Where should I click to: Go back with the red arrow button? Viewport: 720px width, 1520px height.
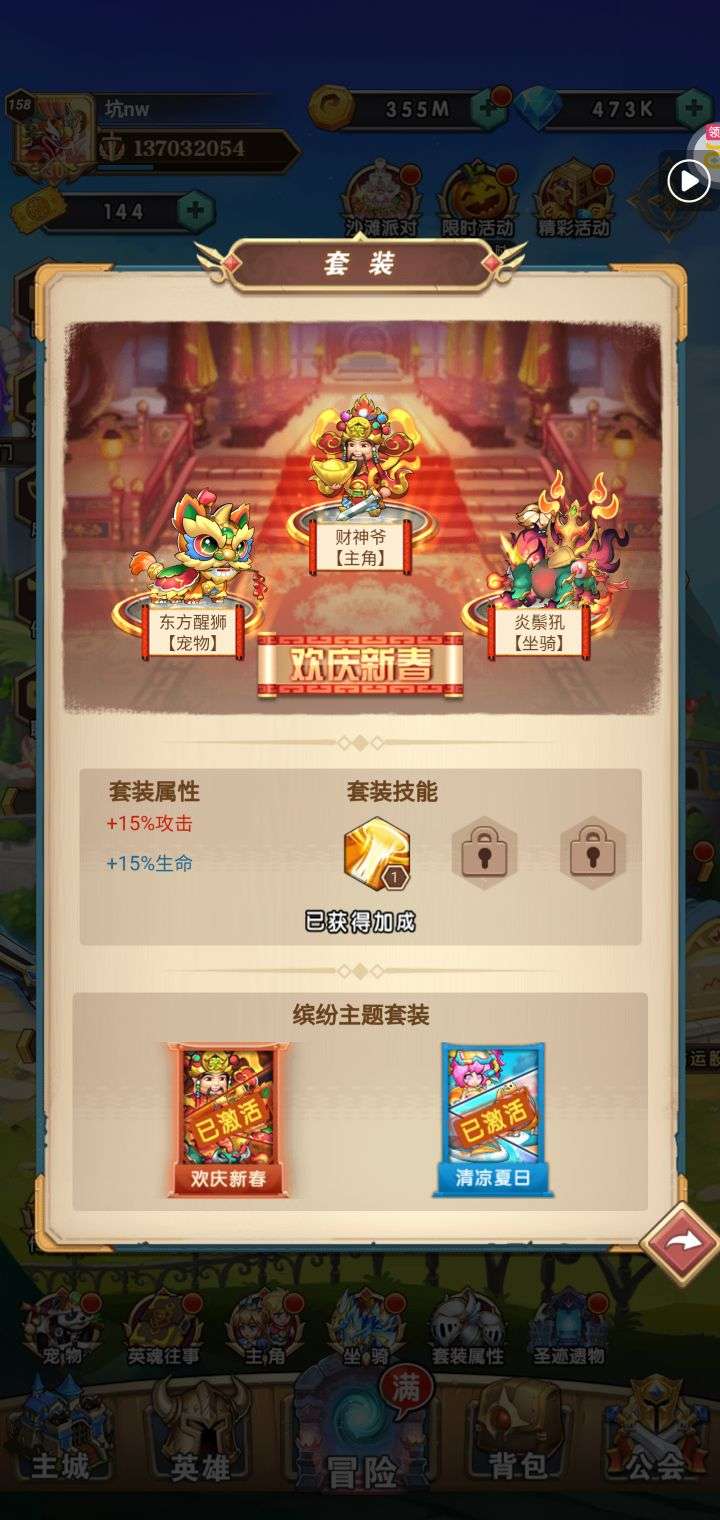tap(679, 1243)
